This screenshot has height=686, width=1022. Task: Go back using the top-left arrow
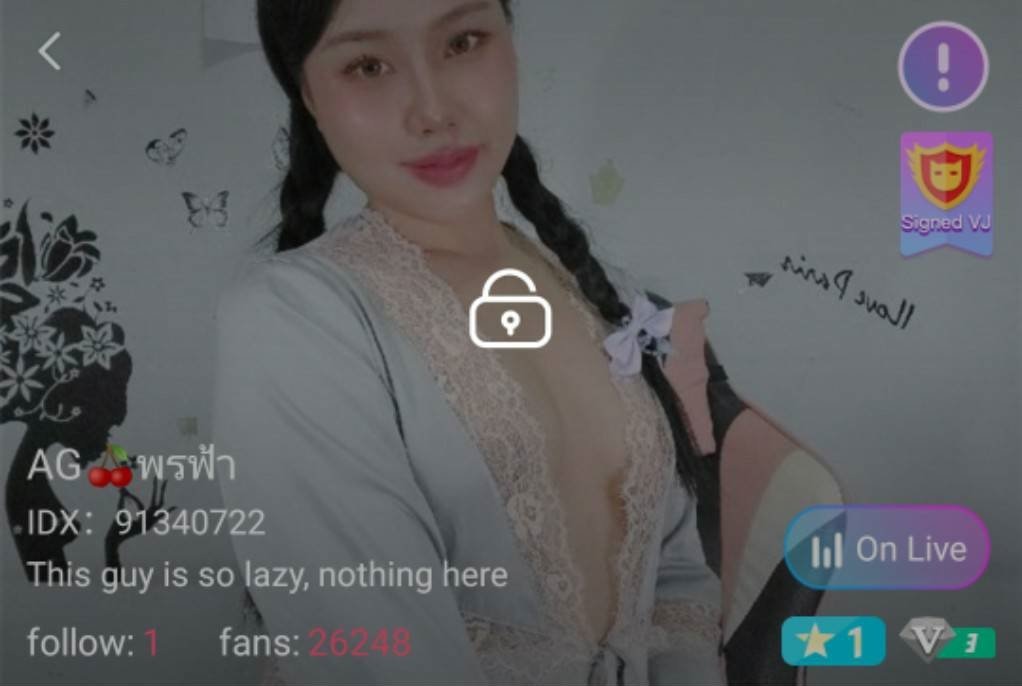tap(50, 51)
